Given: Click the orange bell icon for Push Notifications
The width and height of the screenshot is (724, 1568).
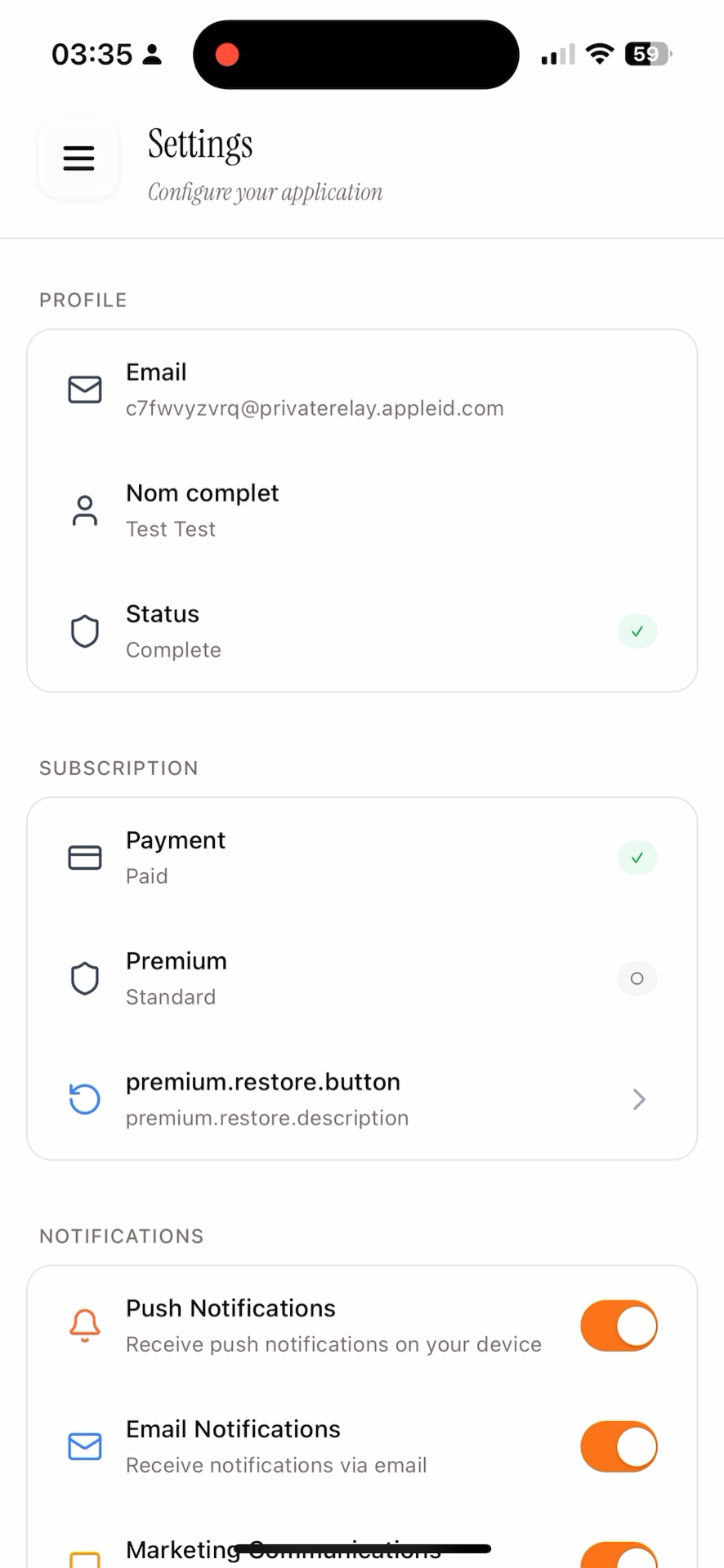Looking at the screenshot, I should tap(84, 1325).
